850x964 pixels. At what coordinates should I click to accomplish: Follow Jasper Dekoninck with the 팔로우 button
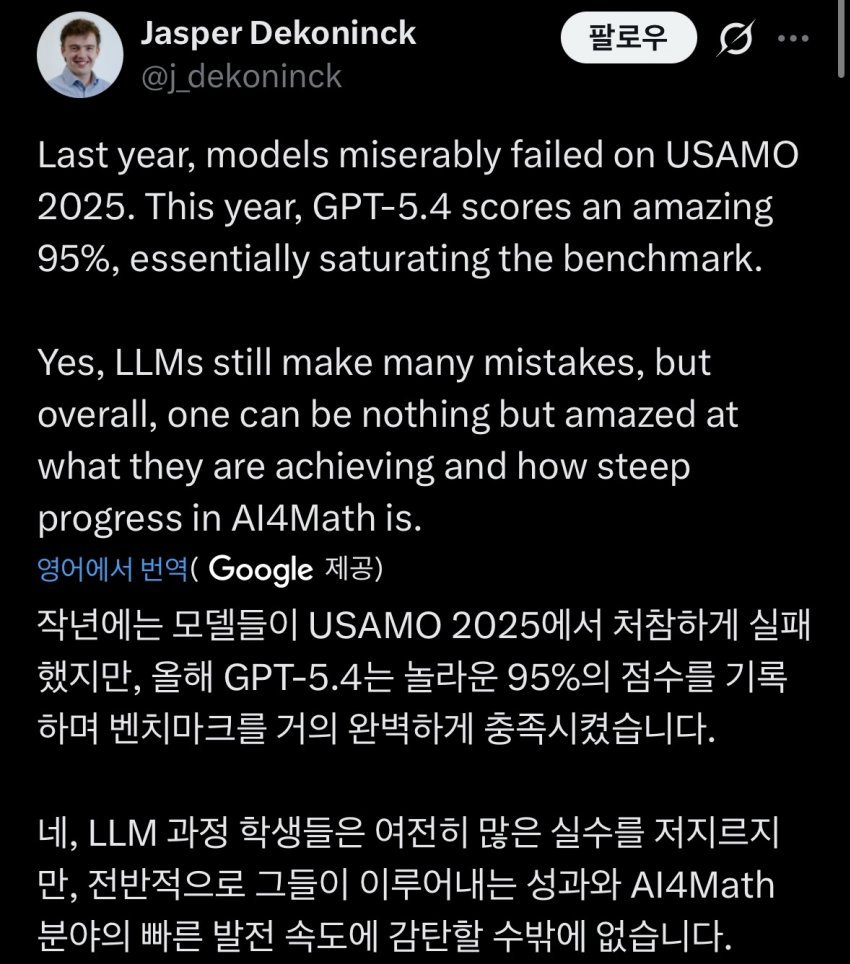[x=628, y=40]
